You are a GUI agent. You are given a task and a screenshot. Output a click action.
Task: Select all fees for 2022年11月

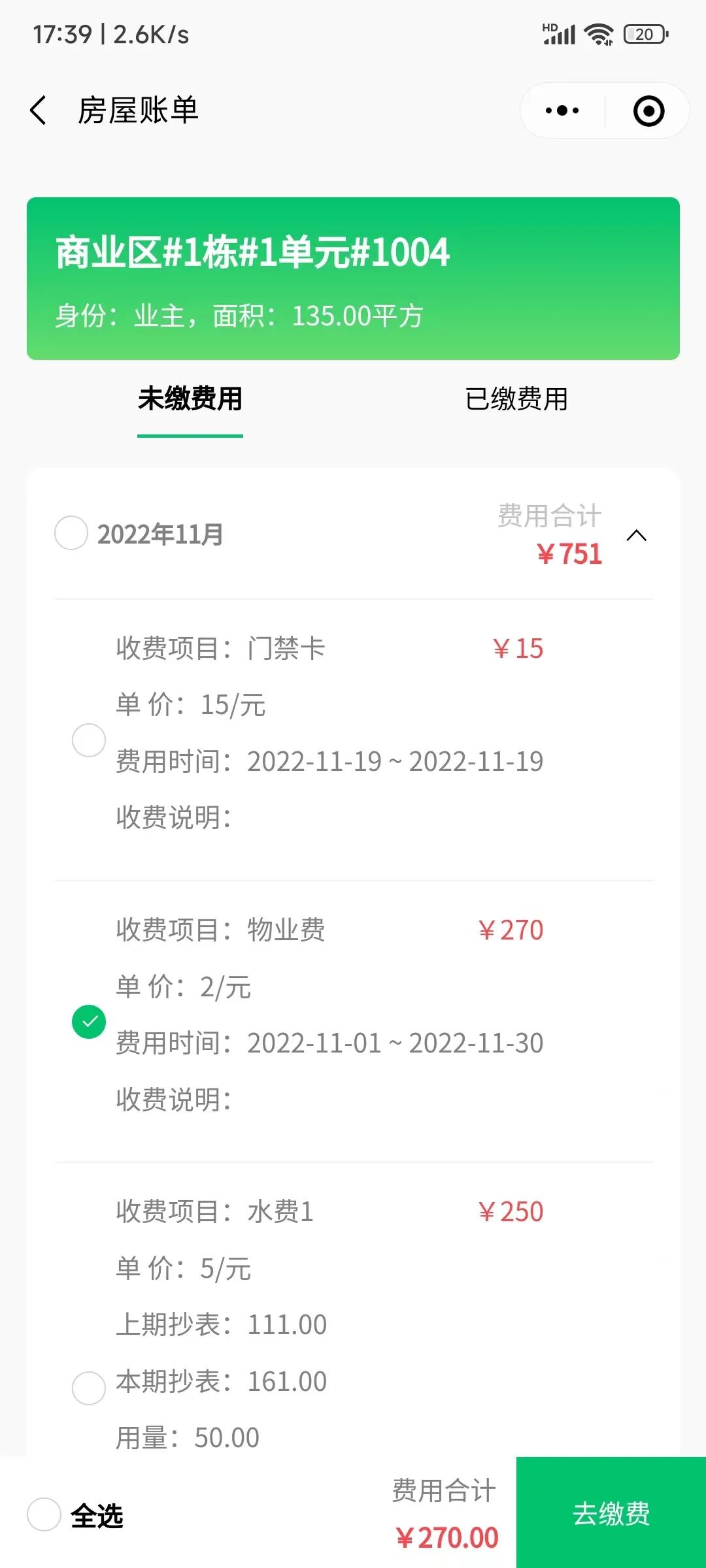(71, 533)
